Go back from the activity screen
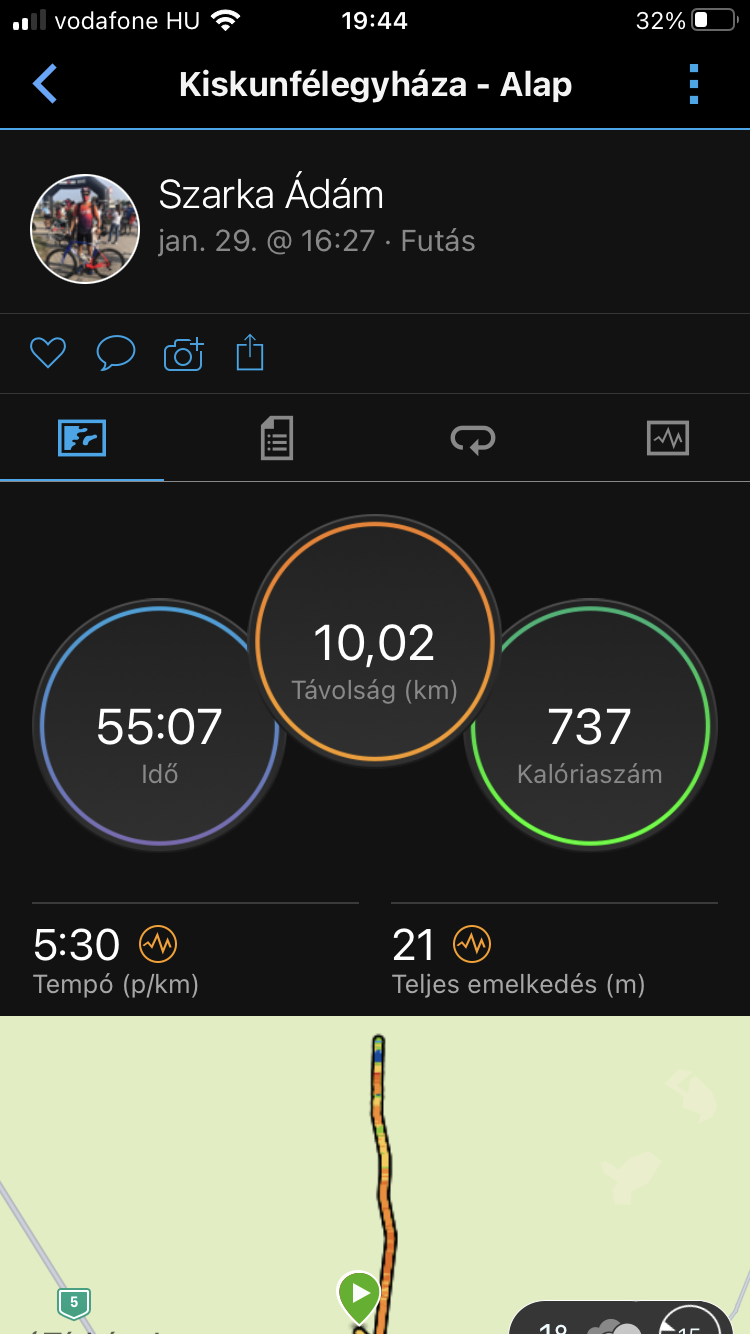Viewport: 750px width, 1334px height. coord(45,84)
